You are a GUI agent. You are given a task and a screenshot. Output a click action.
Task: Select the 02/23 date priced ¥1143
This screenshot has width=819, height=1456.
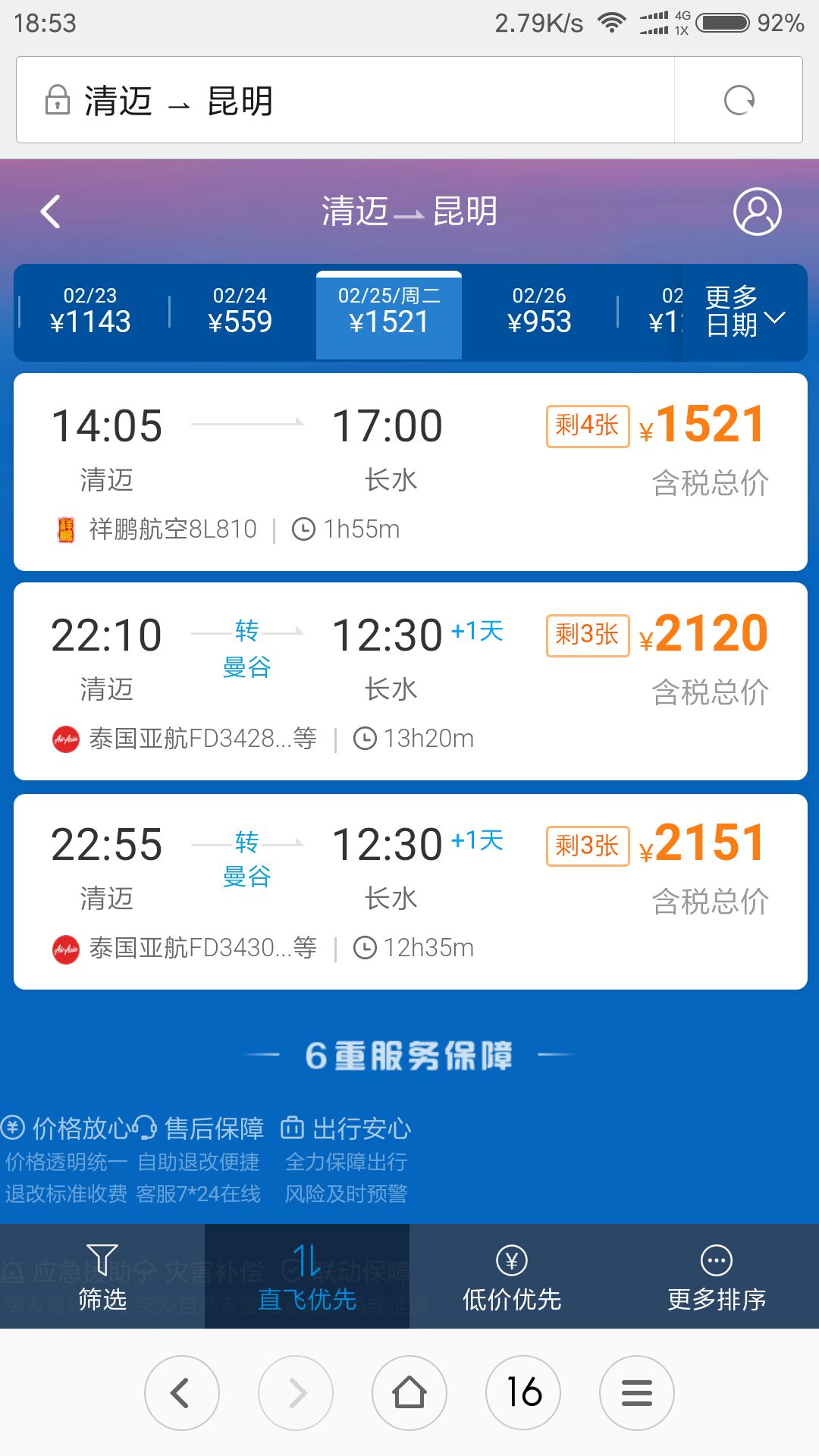90,312
